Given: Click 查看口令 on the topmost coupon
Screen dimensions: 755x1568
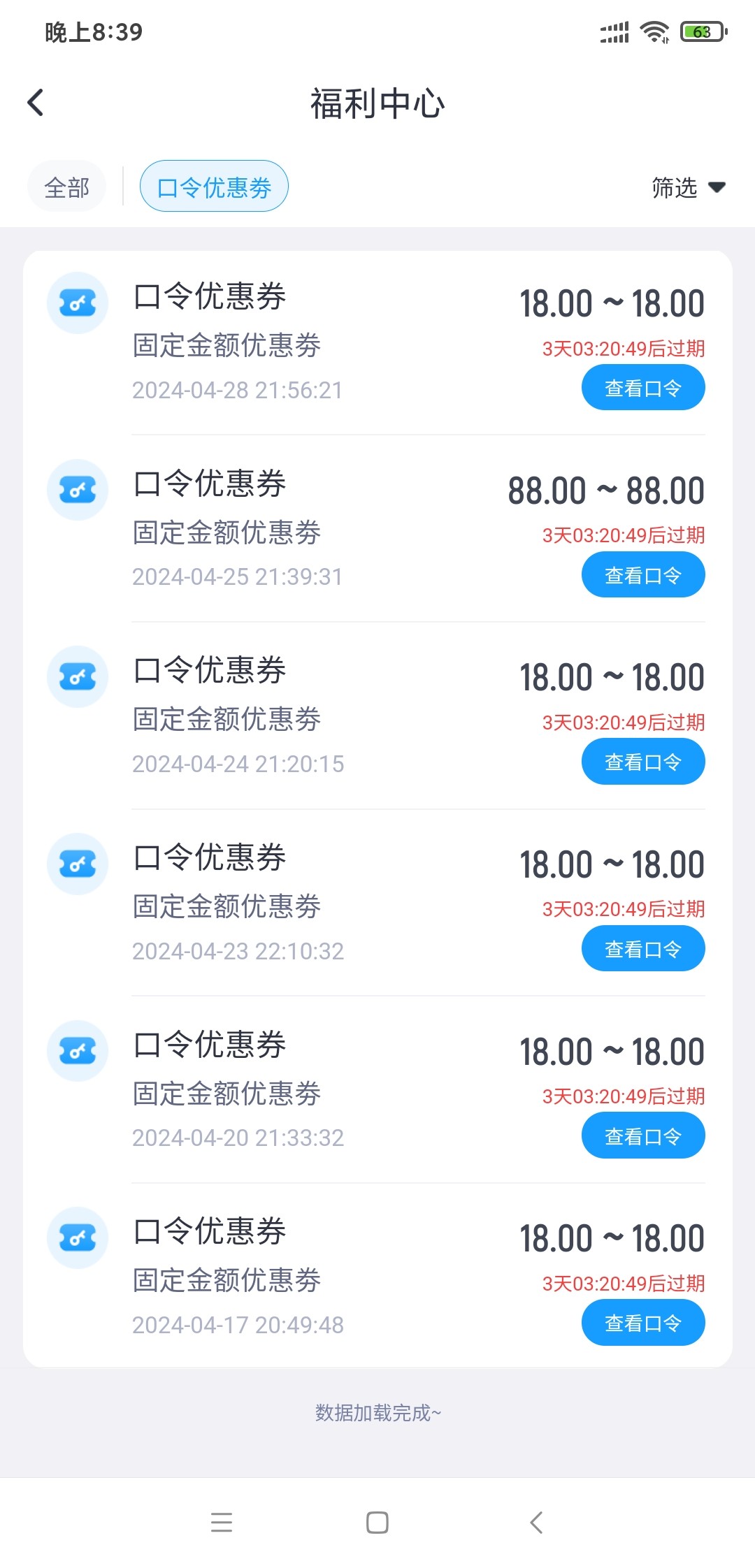Looking at the screenshot, I should [x=643, y=387].
